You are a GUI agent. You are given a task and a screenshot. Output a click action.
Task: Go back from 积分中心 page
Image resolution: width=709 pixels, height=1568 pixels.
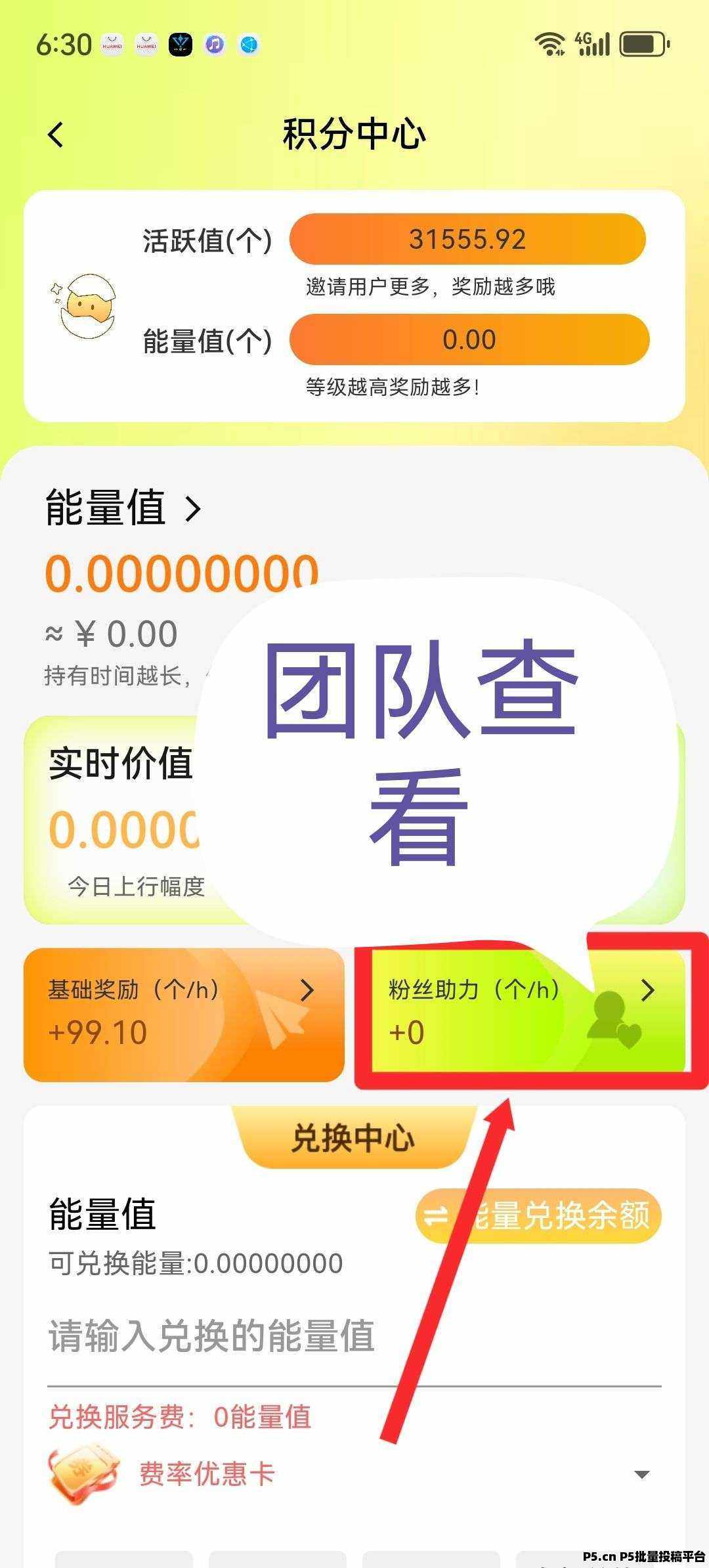(x=56, y=135)
